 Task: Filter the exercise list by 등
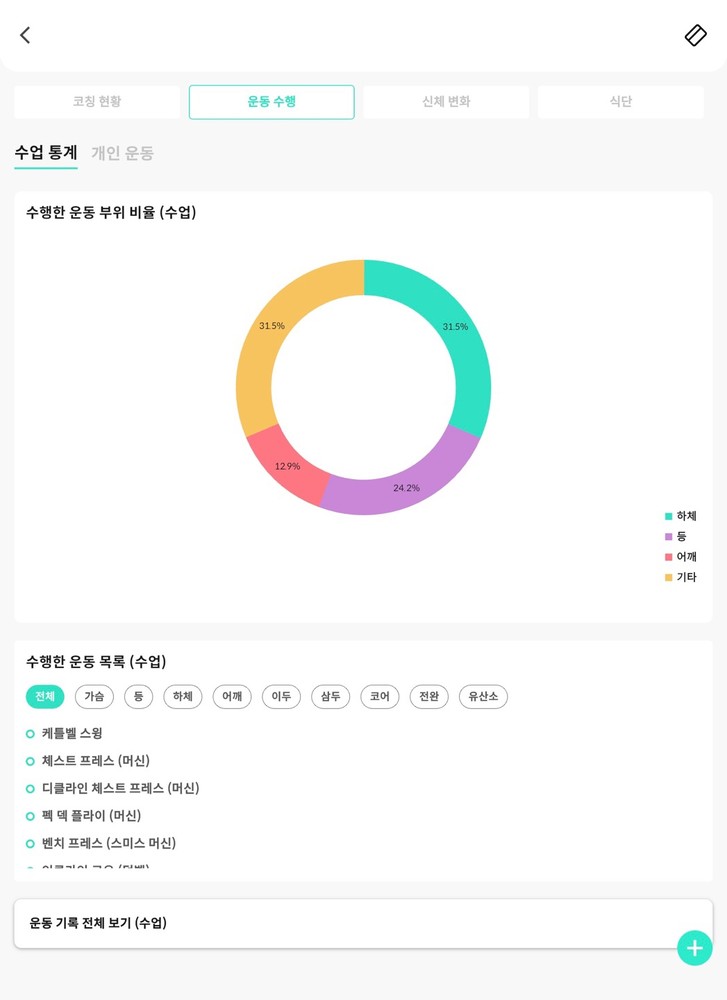pyautogui.click(x=138, y=697)
